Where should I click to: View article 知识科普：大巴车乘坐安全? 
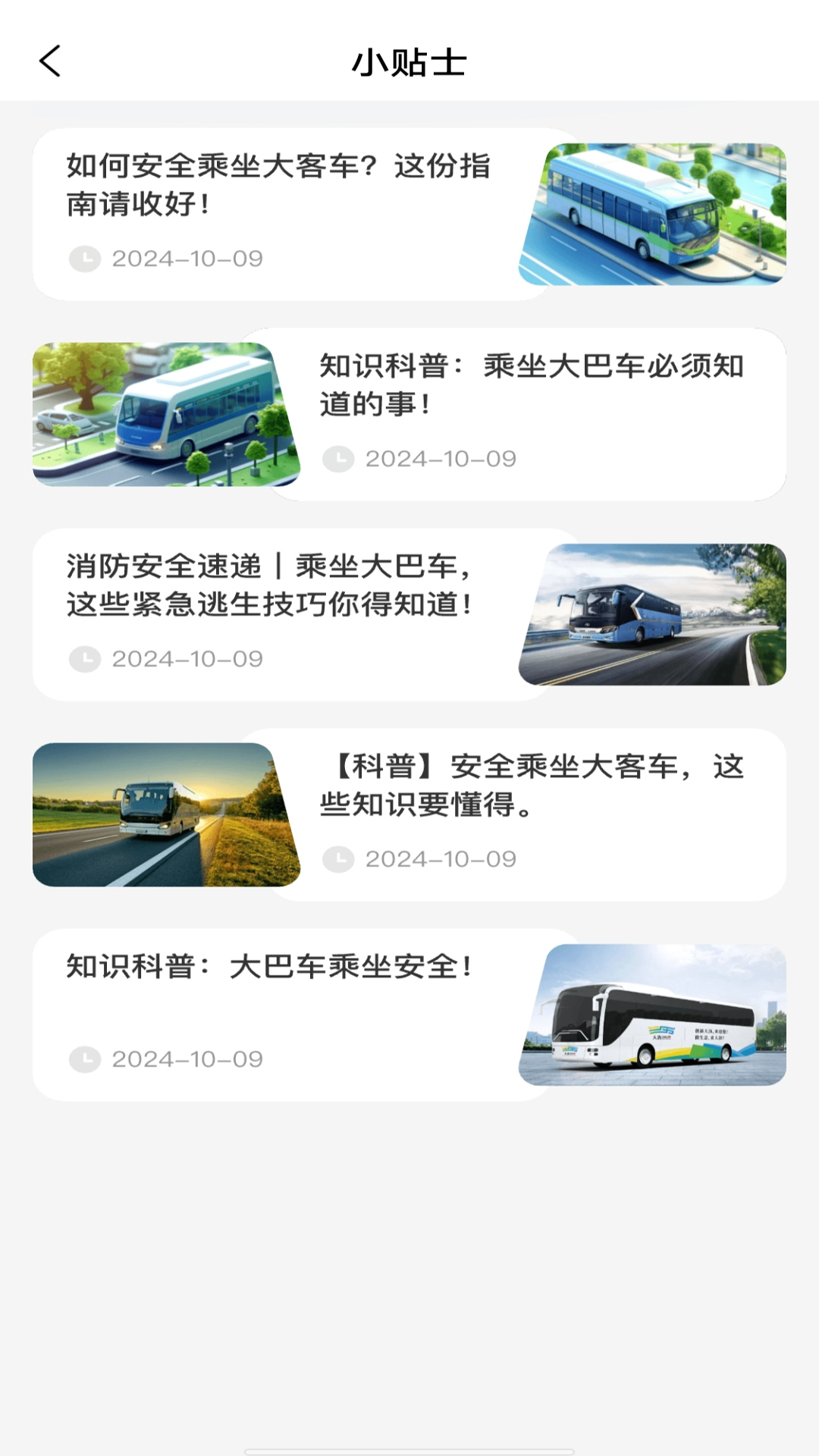tap(270, 968)
